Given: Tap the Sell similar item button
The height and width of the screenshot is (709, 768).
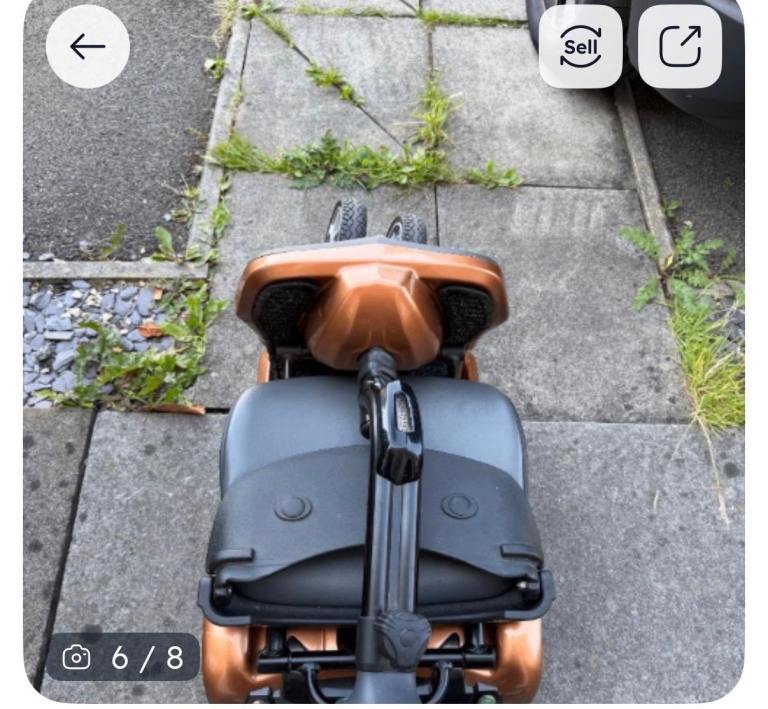Looking at the screenshot, I should [580, 47].
